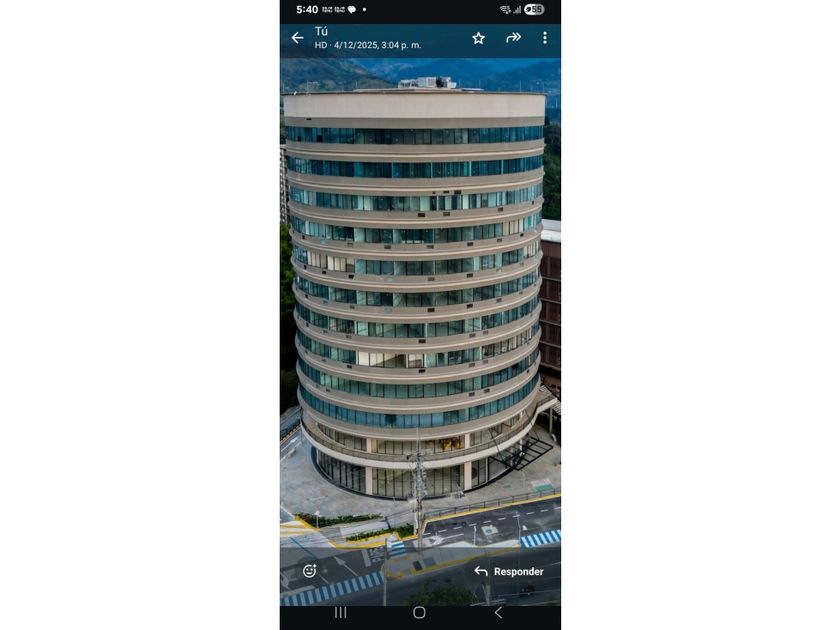The width and height of the screenshot is (840, 630).
Task: Open the three-dot overflow menu
Action: point(545,38)
